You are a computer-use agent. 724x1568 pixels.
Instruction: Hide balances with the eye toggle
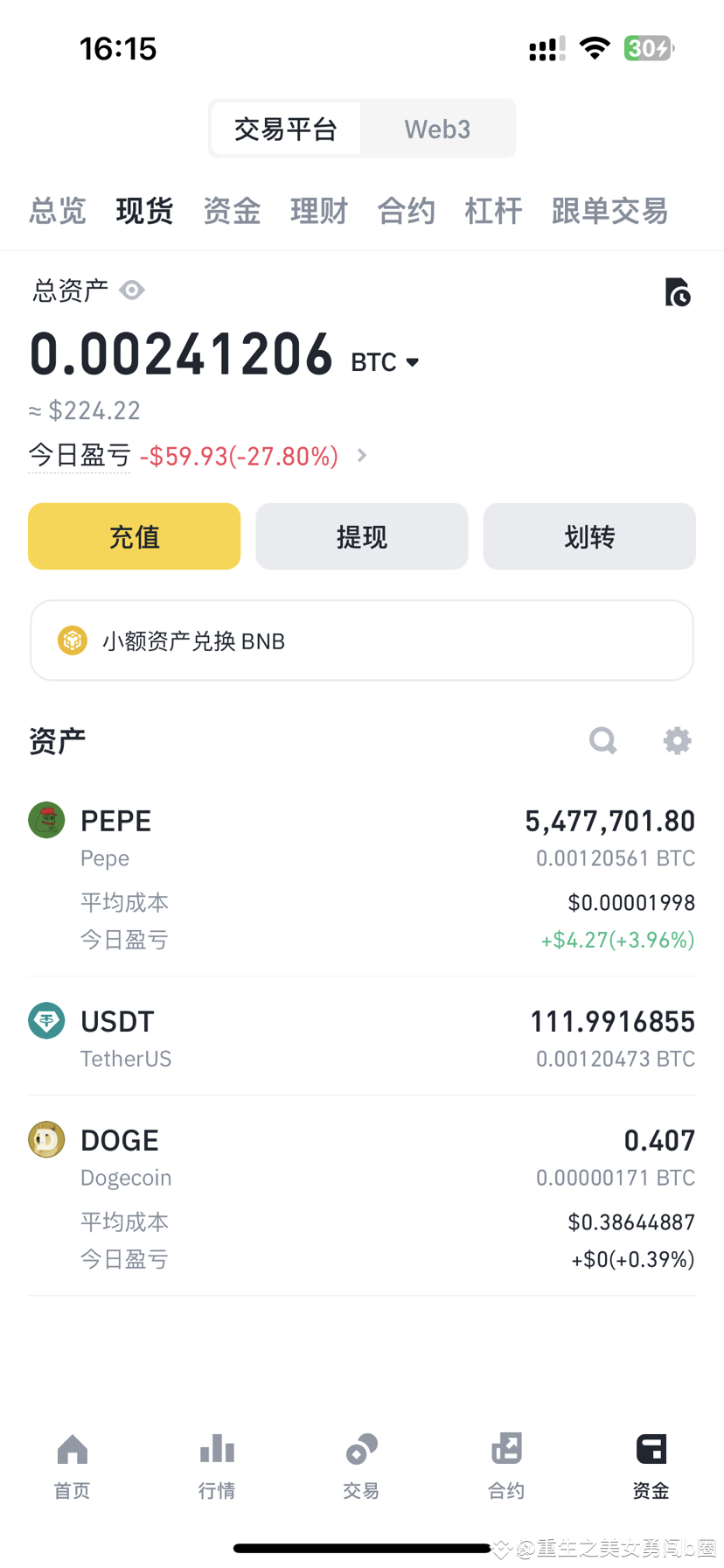131,290
